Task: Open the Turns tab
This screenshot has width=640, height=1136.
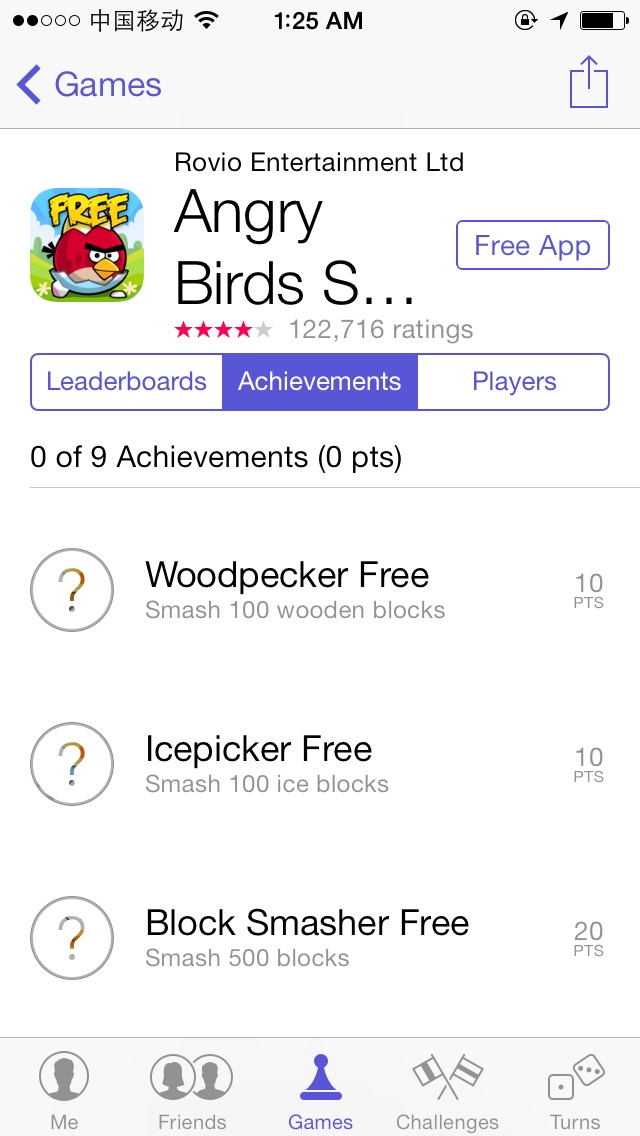Action: click(575, 1090)
